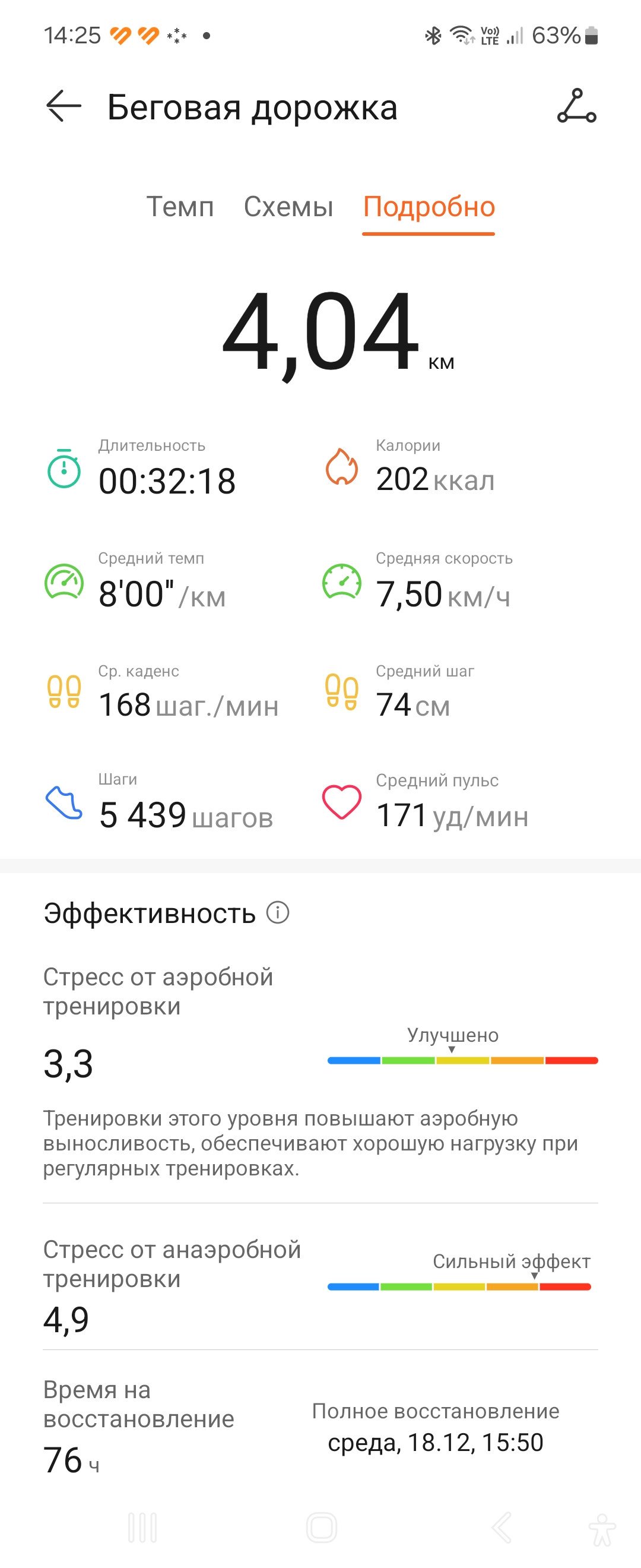This screenshot has width=641, height=1568.
Task: Go to the system home screen
Action: pos(321,1527)
